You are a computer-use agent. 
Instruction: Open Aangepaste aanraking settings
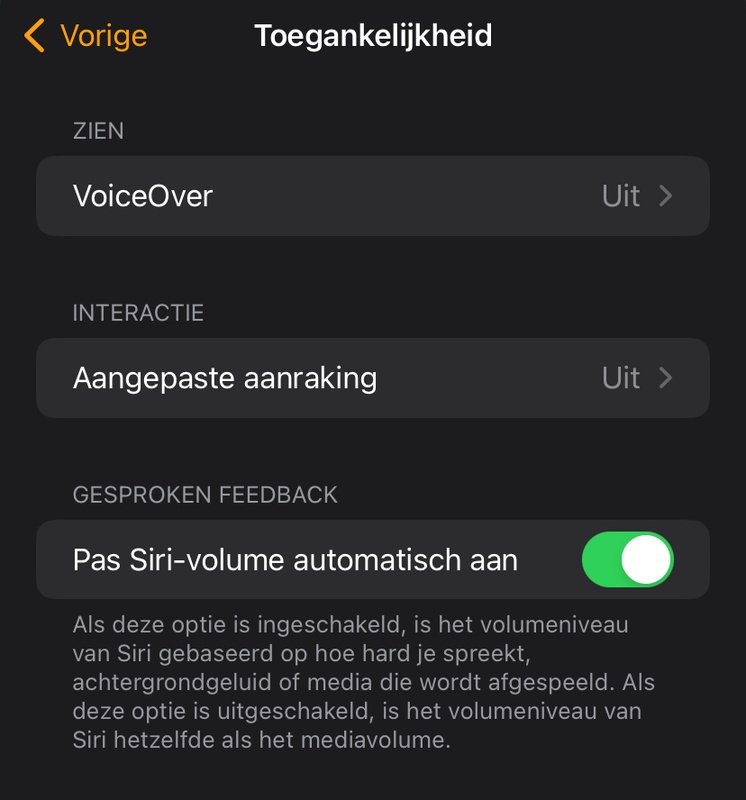point(372,378)
